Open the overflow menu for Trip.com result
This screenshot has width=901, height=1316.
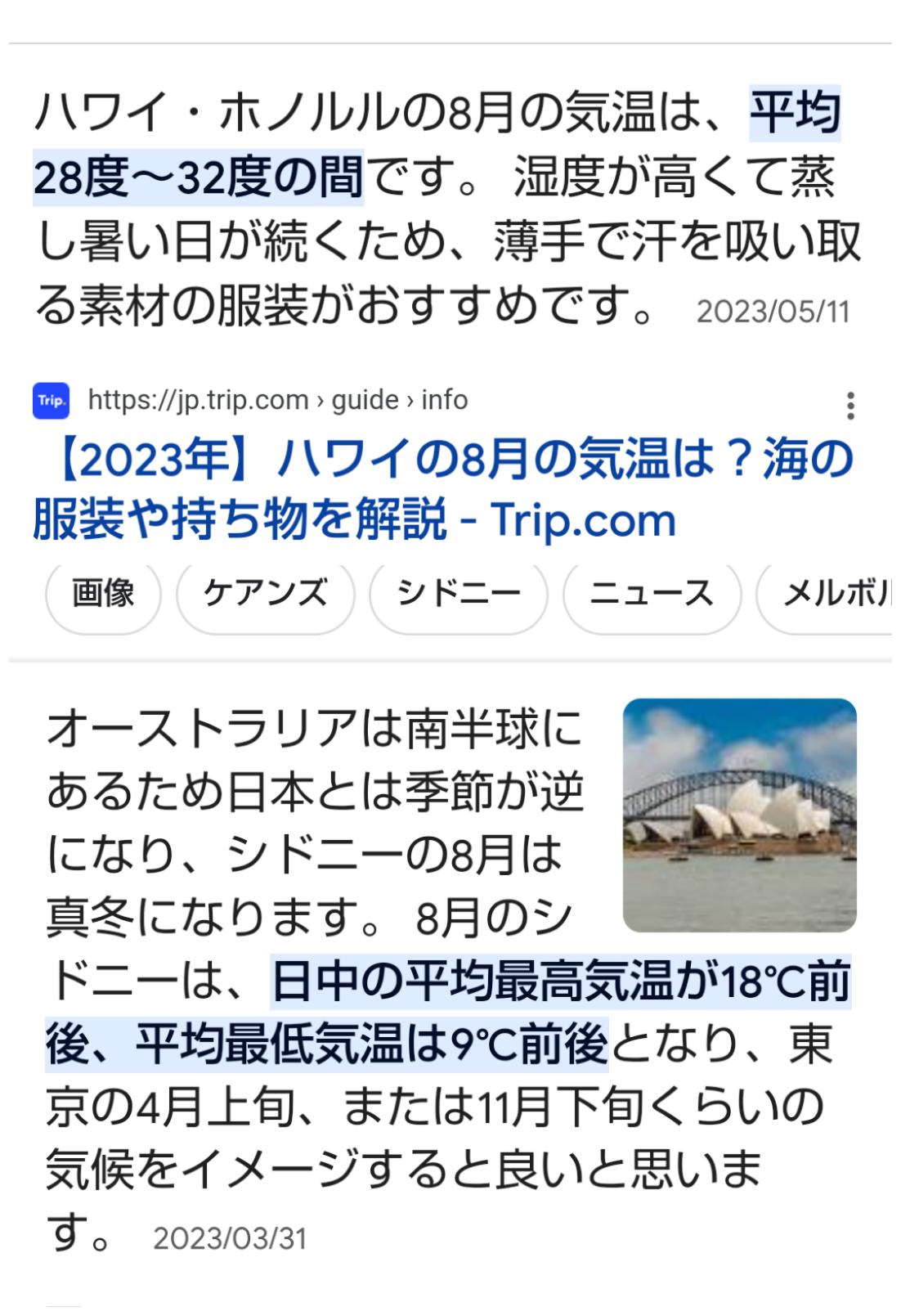(x=850, y=406)
